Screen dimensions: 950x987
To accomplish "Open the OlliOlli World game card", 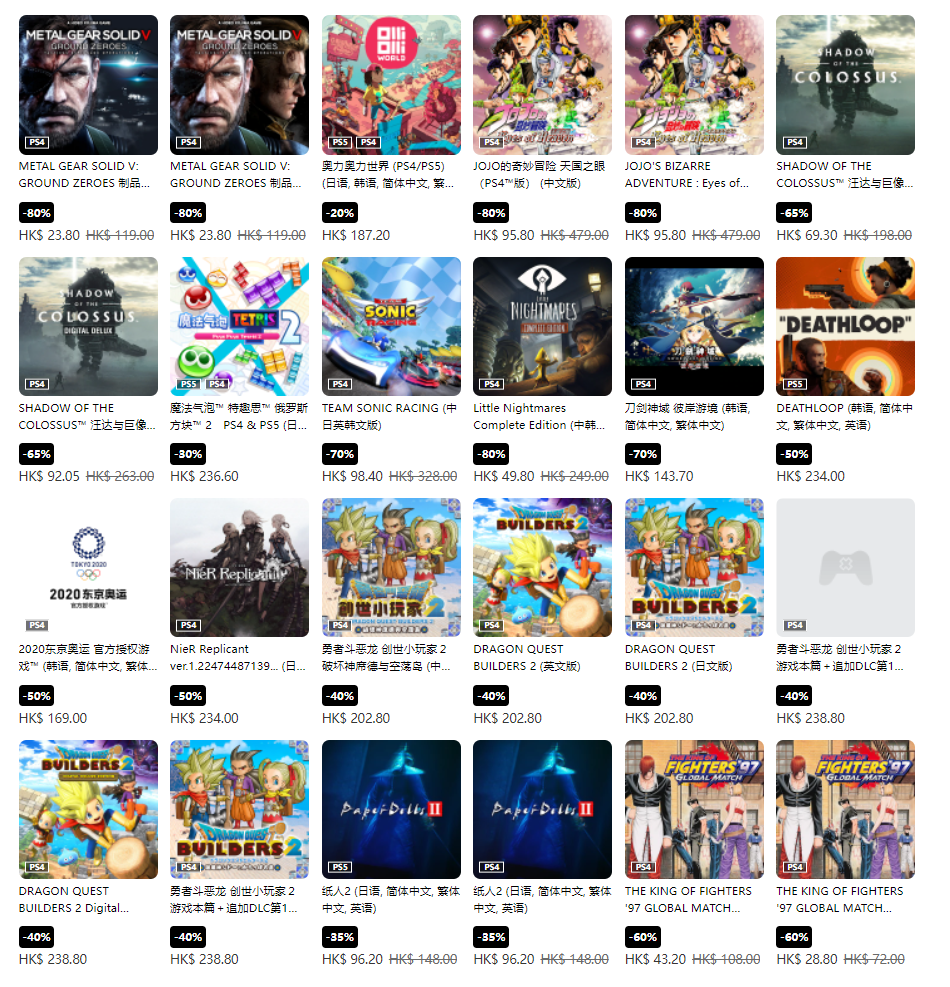I will (x=391, y=85).
